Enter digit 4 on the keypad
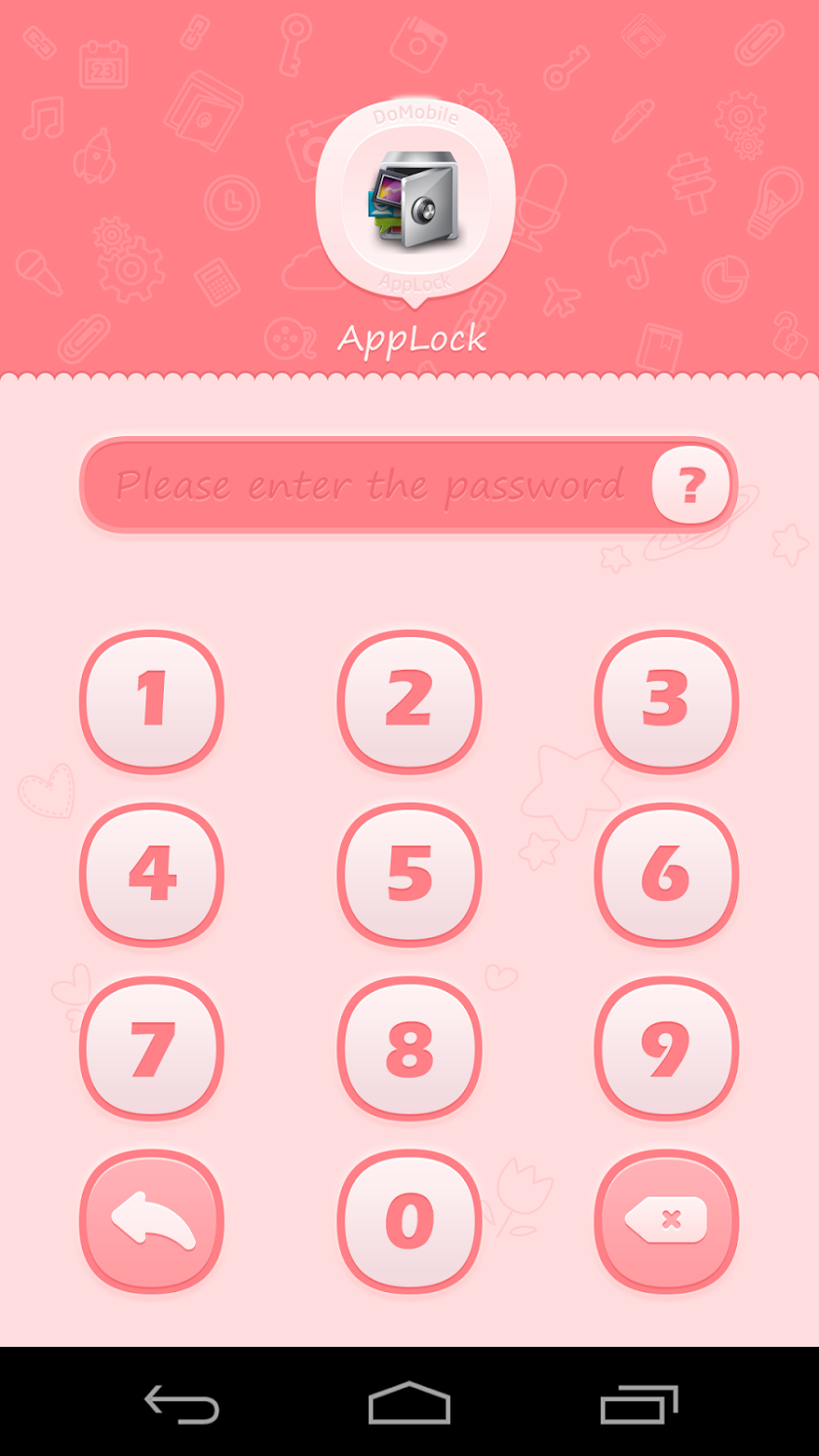The width and height of the screenshot is (819, 1456). pyautogui.click(x=151, y=874)
